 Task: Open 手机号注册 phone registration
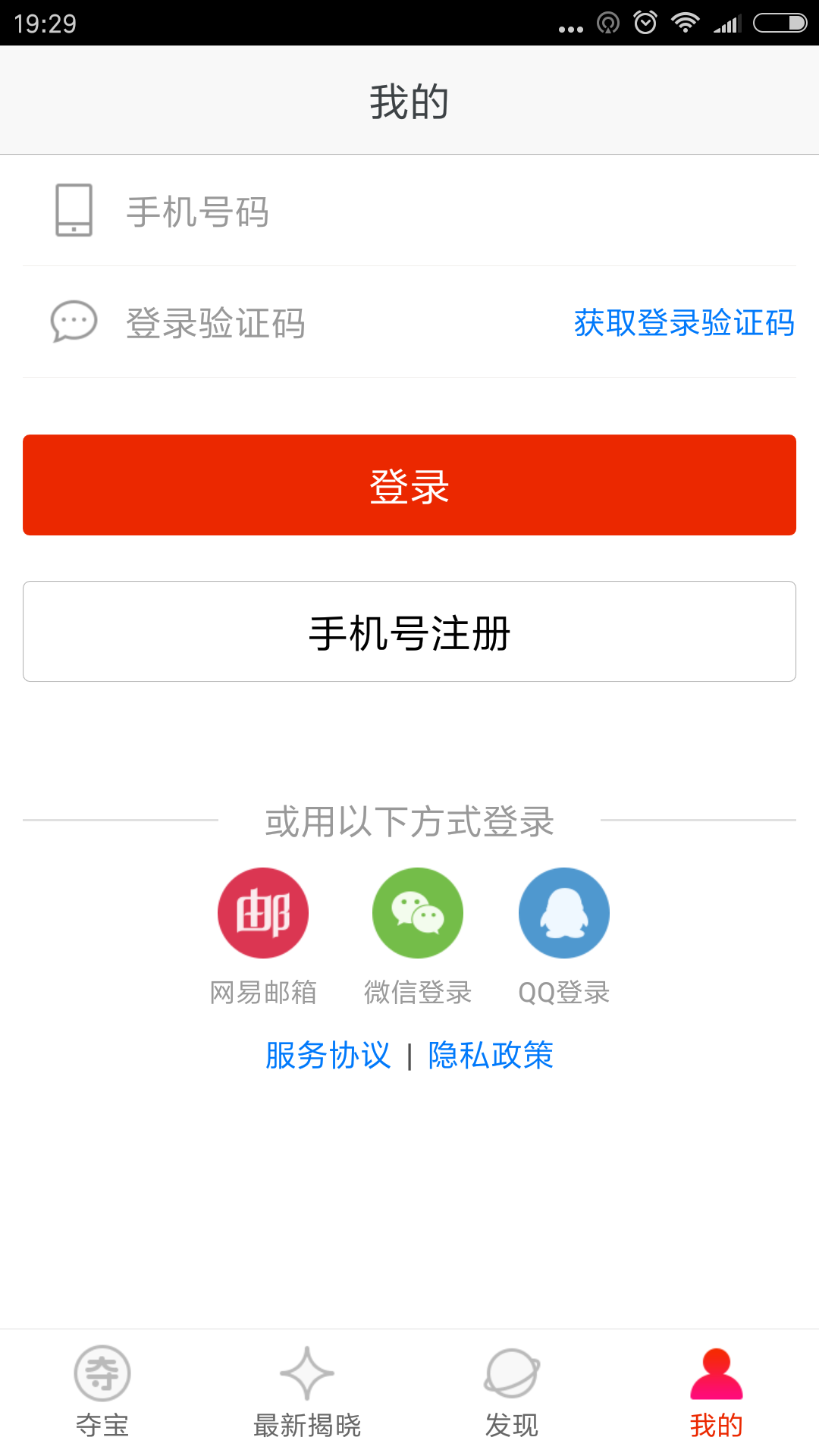tap(409, 632)
